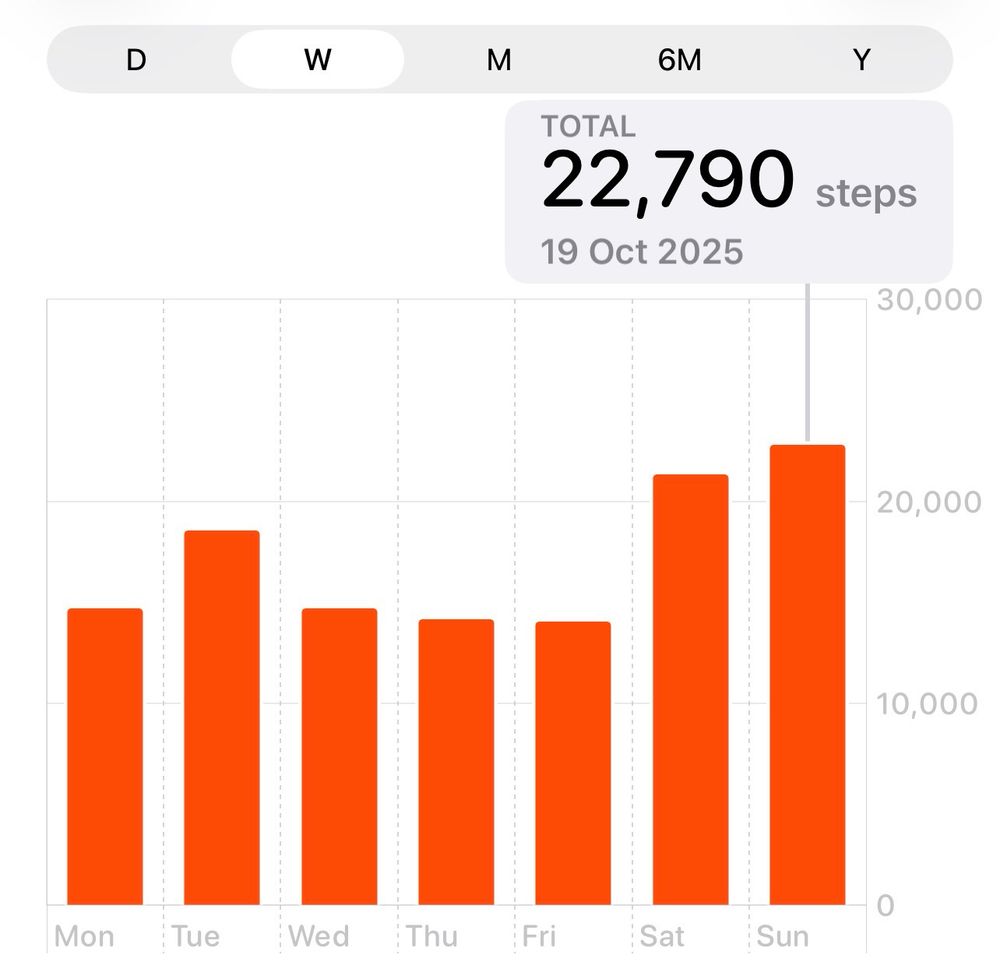Show step count for Thu bar
1000x969 pixels.
(x=456, y=762)
